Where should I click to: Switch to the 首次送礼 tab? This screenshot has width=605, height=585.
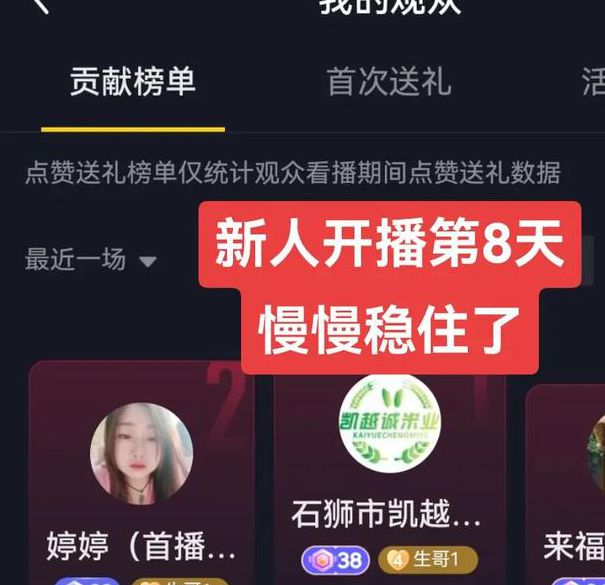tap(388, 82)
